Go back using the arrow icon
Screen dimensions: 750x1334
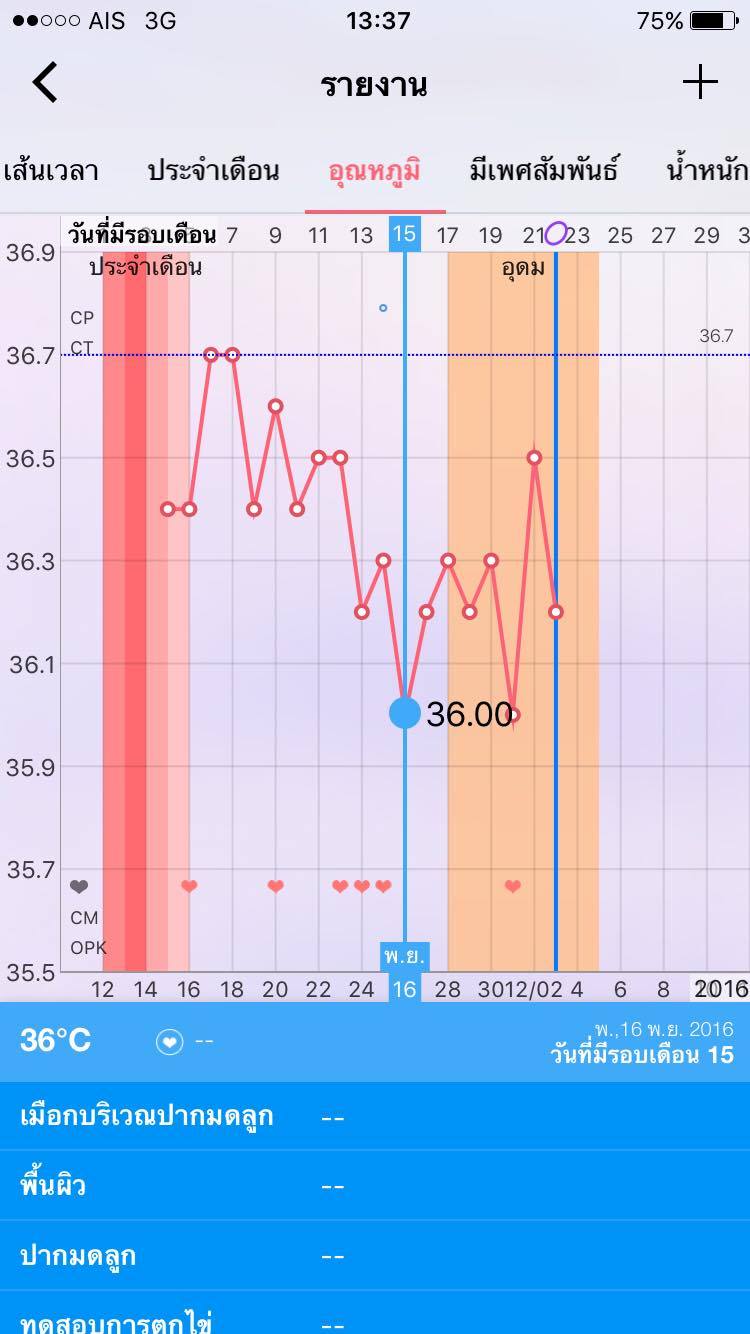click(45, 82)
